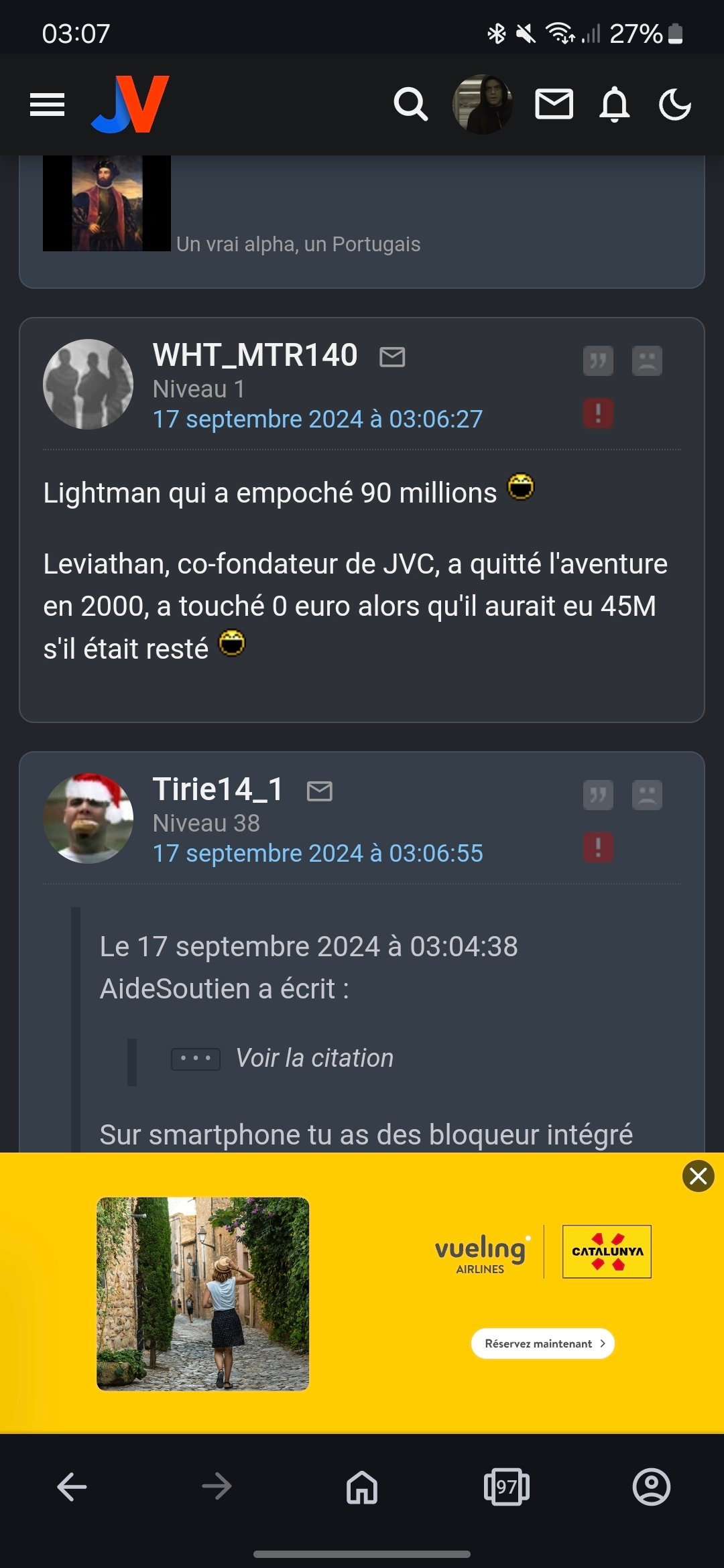The height and width of the screenshot is (1568, 724).
Task: Open private messages envelope in header
Action: point(554,105)
